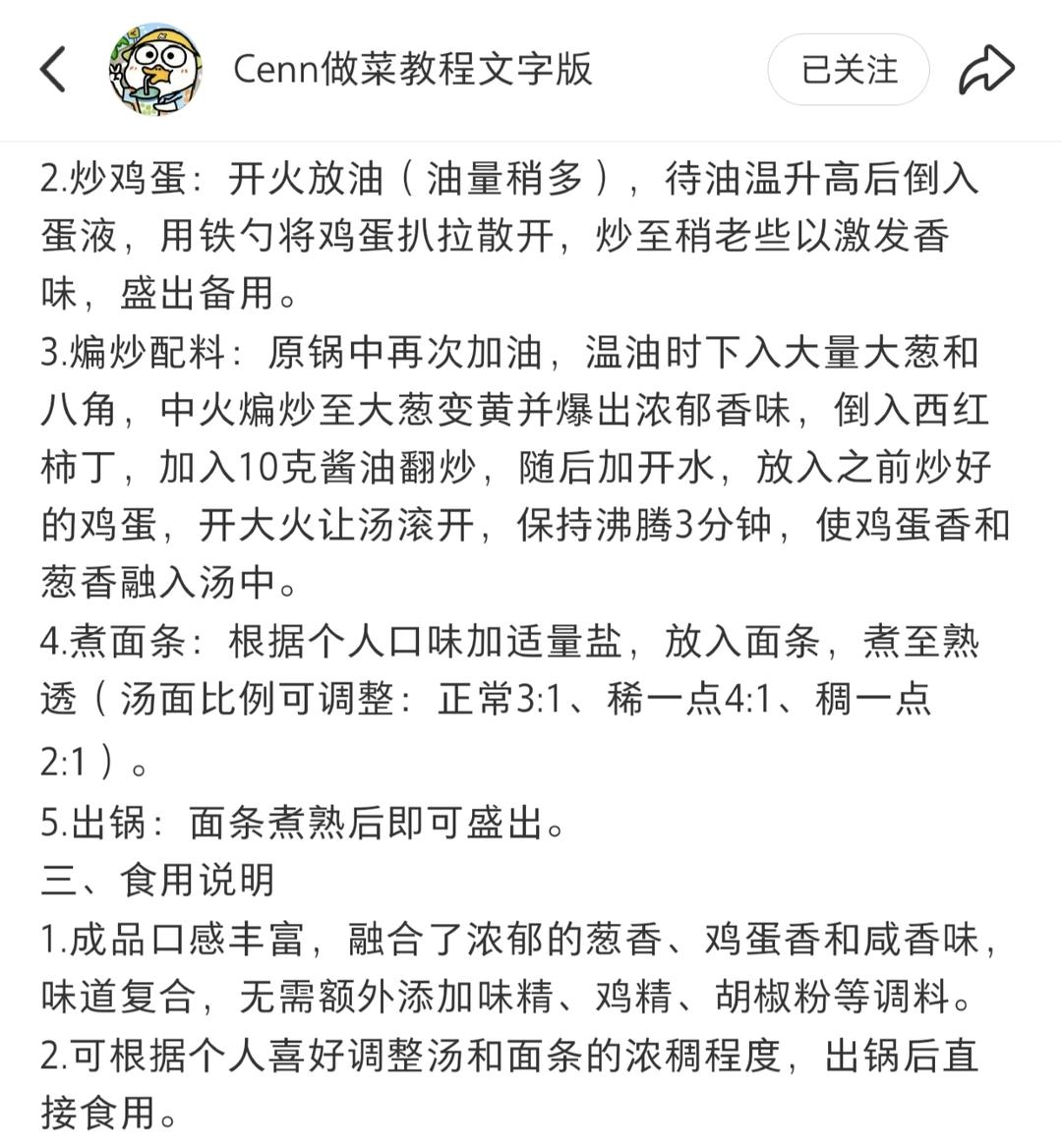The width and height of the screenshot is (1062, 1148).
Task: Go back using the top-left arrow
Action: pyautogui.click(x=53, y=70)
